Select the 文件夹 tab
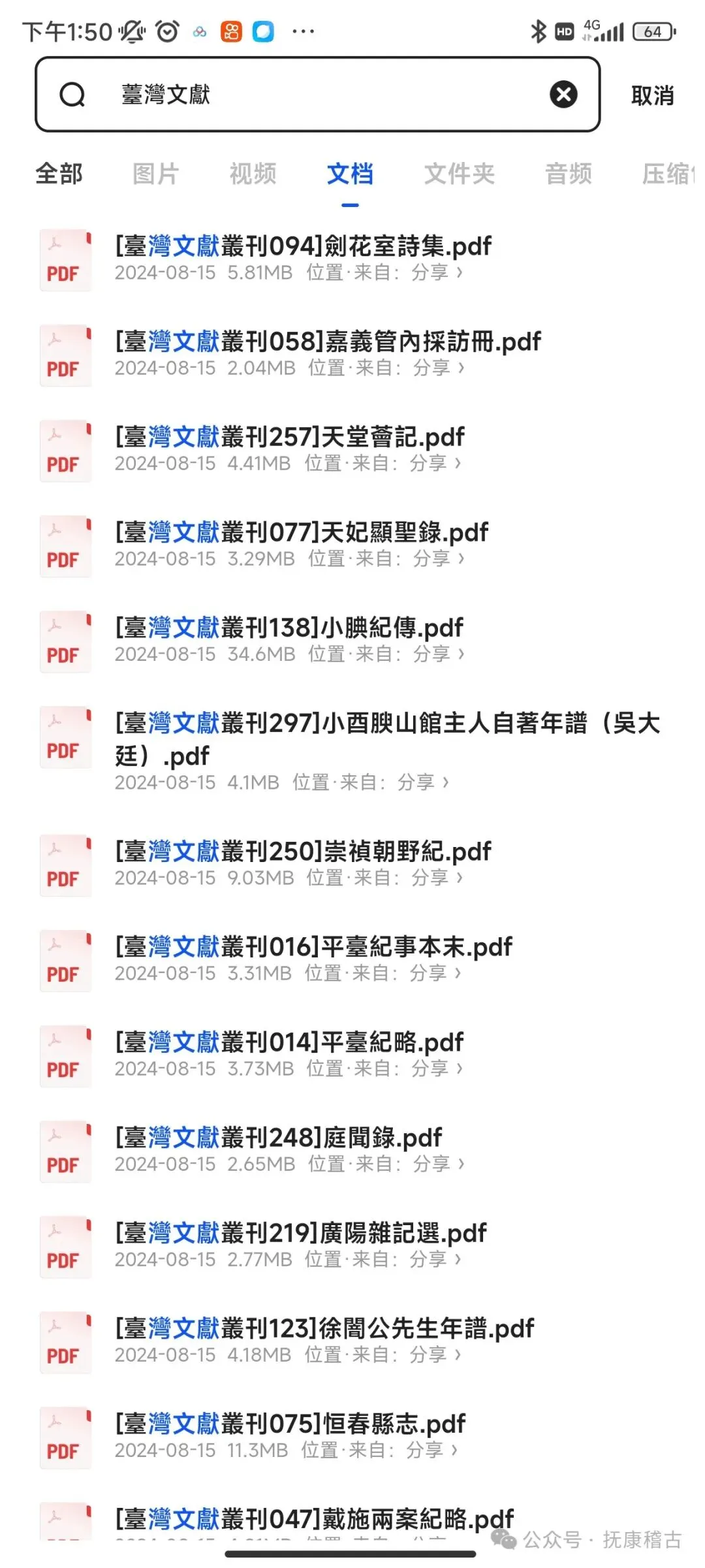The width and height of the screenshot is (705, 1568). click(460, 174)
